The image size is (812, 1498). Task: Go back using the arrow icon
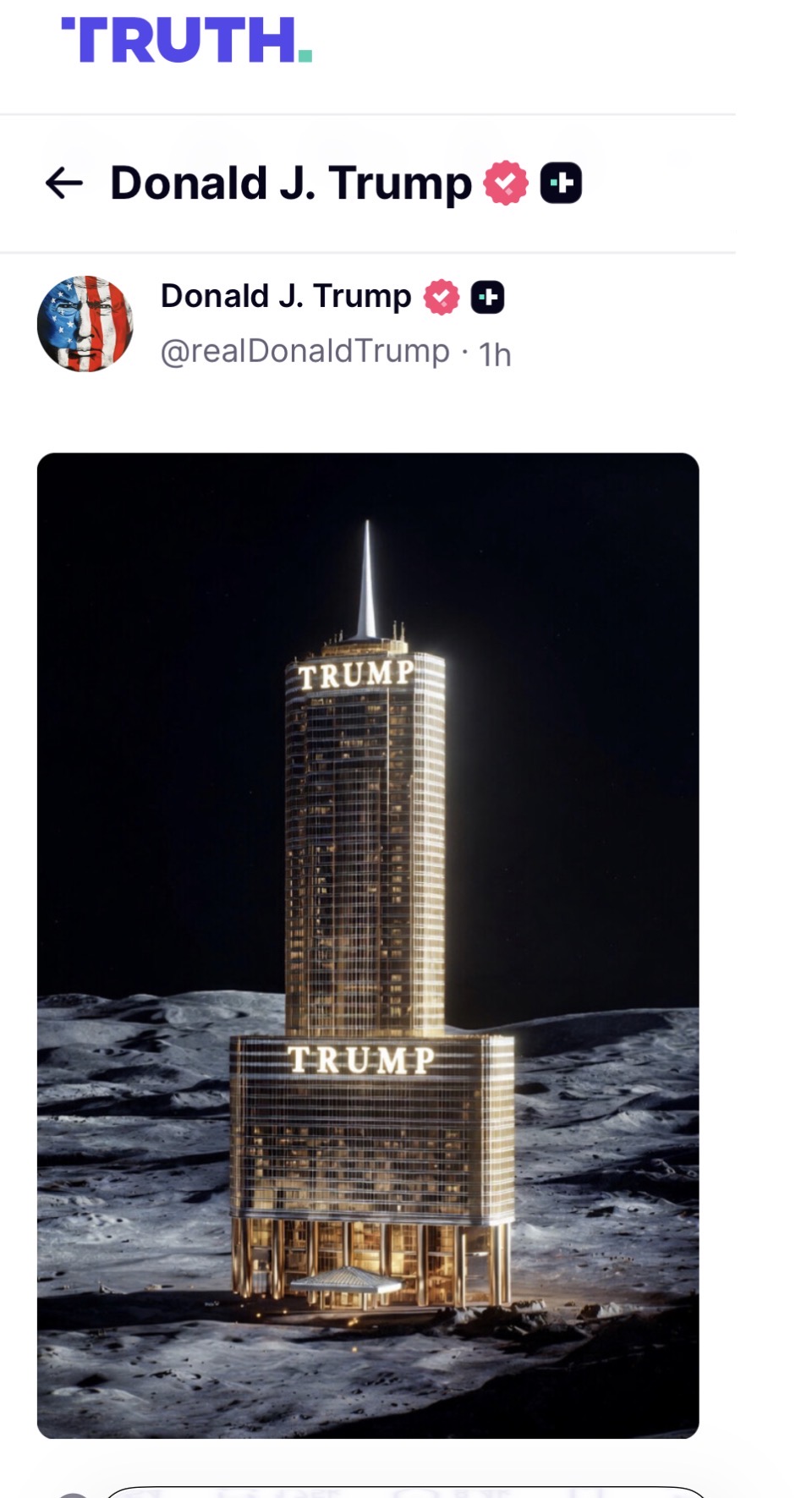(x=64, y=183)
